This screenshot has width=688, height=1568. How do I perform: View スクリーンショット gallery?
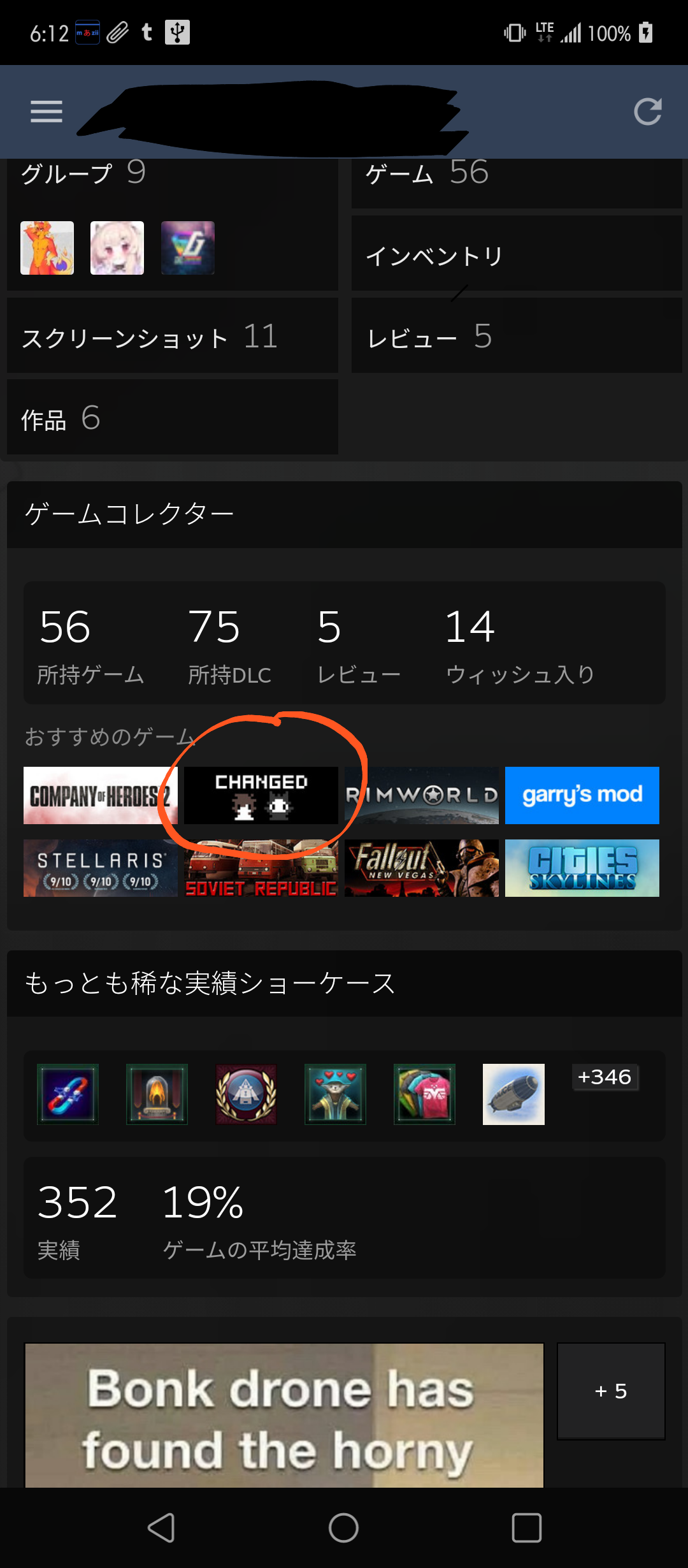[150, 337]
